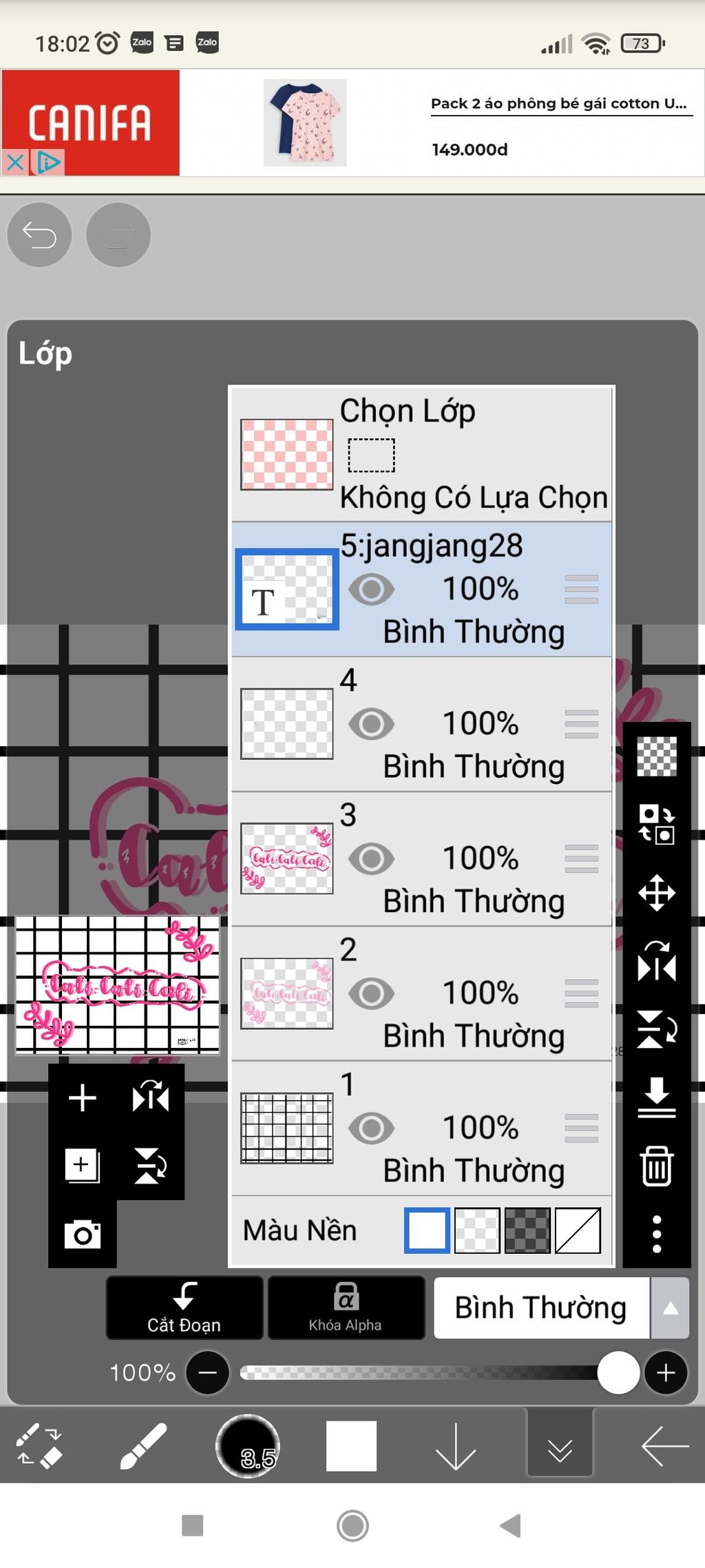Toggle visibility of layer 1
This screenshot has height=1568, width=705.
[x=371, y=1128]
